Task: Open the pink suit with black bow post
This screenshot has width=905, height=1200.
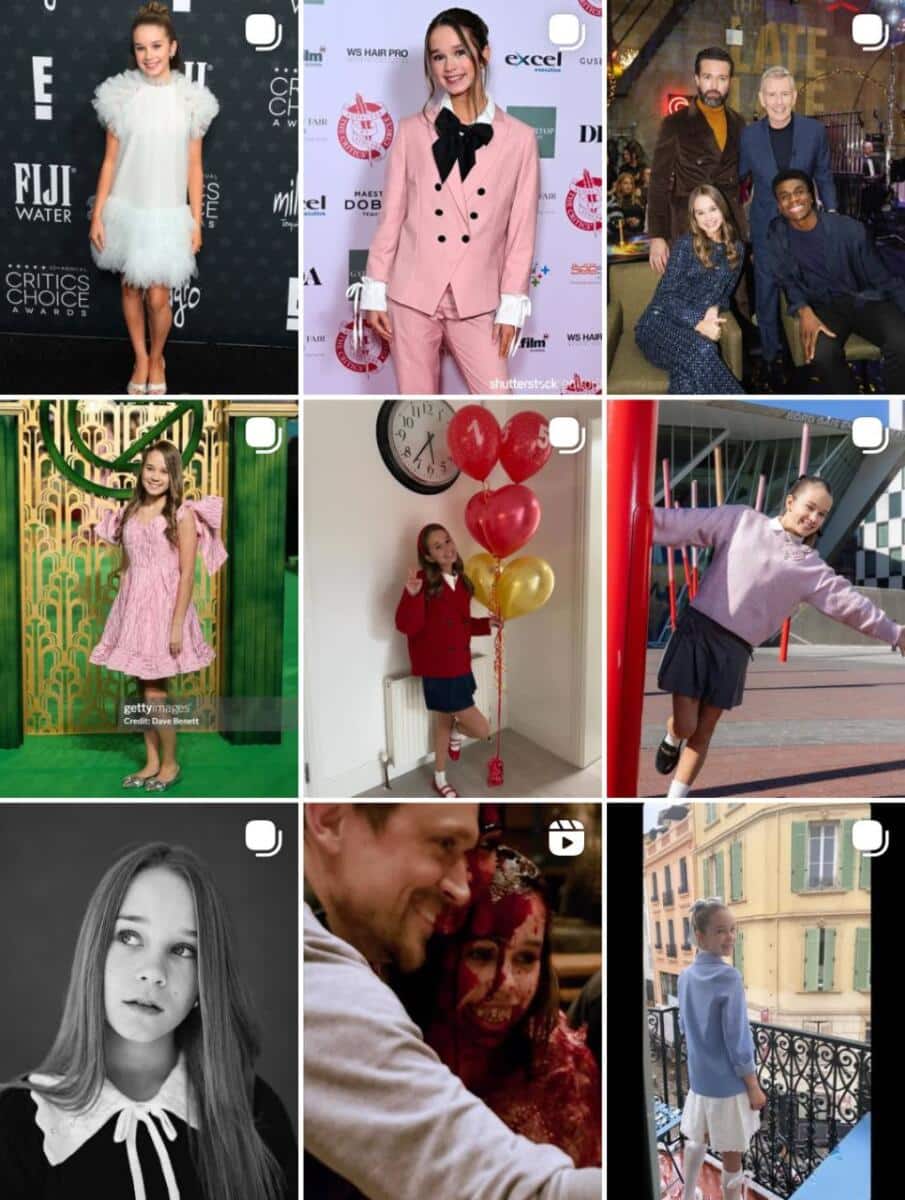Action: click(x=452, y=196)
